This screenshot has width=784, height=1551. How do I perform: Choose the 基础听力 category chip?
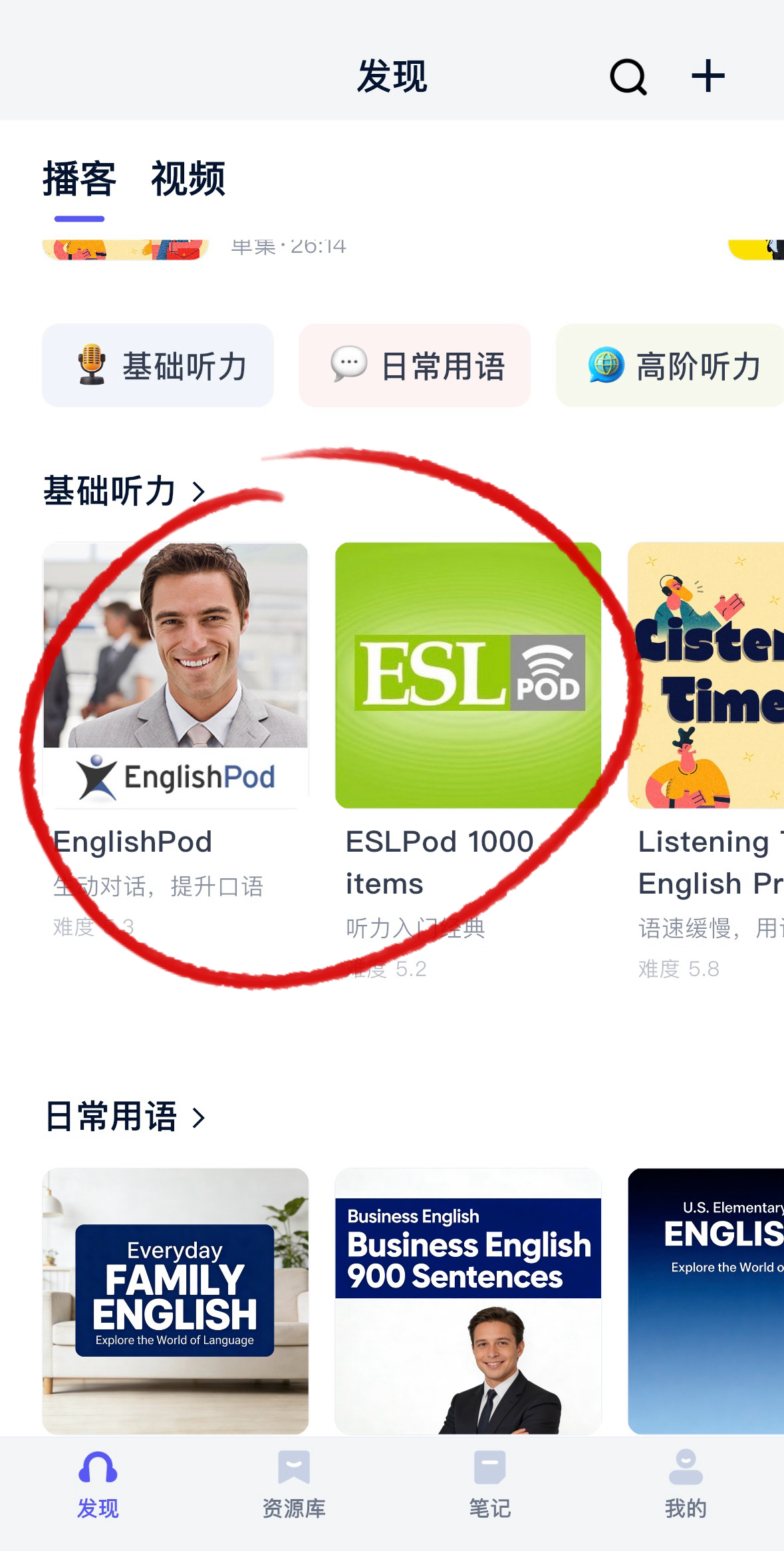(x=158, y=366)
